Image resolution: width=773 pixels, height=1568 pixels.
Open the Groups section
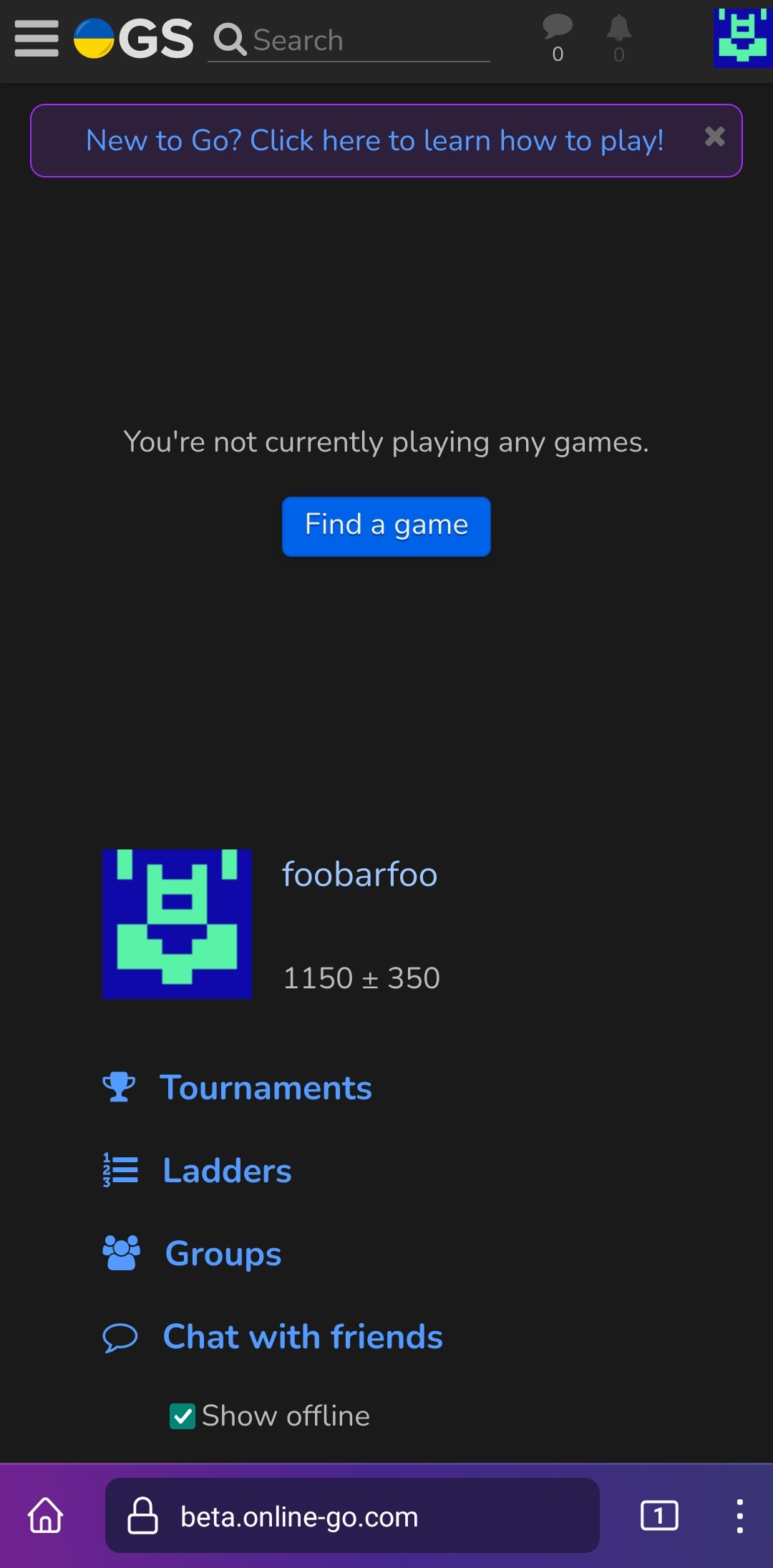click(223, 1254)
